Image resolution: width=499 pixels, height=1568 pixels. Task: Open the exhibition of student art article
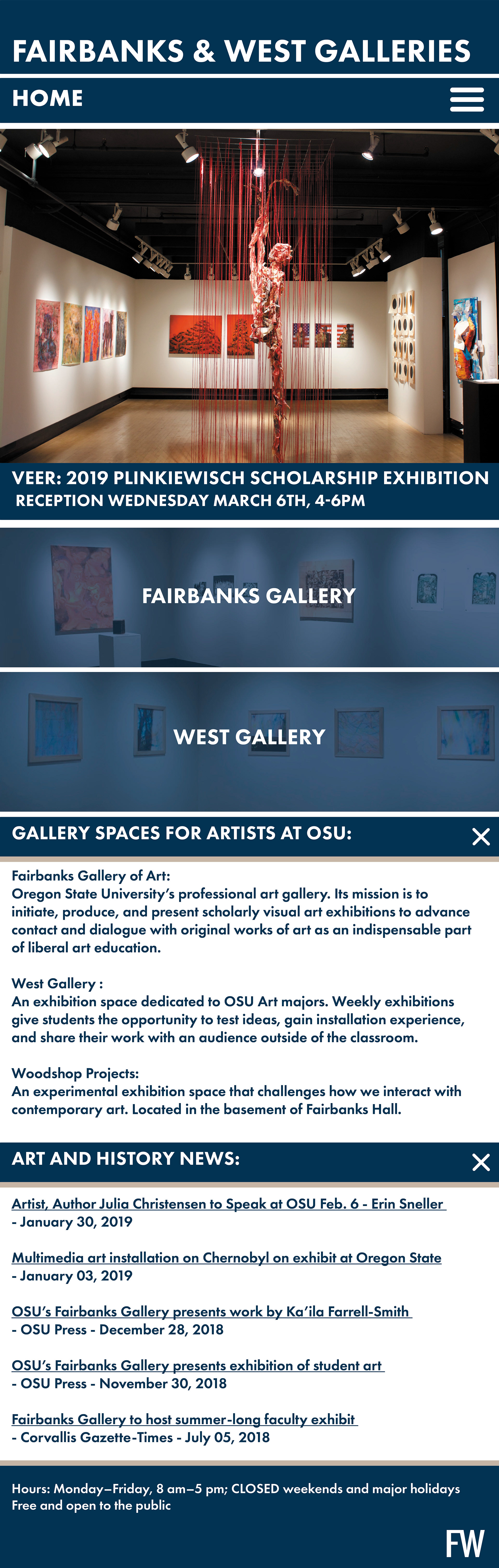coord(198,1365)
